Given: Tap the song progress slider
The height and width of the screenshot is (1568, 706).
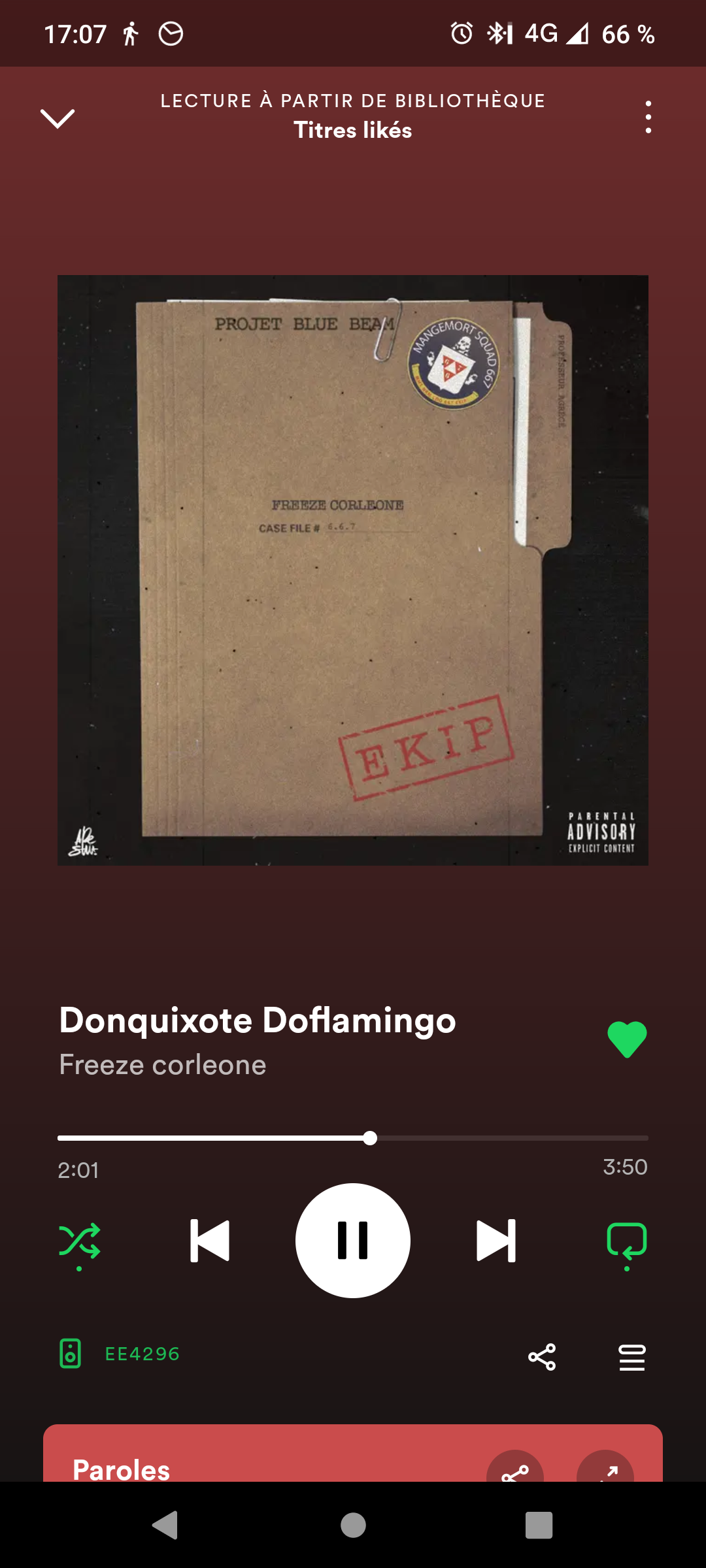Looking at the screenshot, I should point(353,1138).
